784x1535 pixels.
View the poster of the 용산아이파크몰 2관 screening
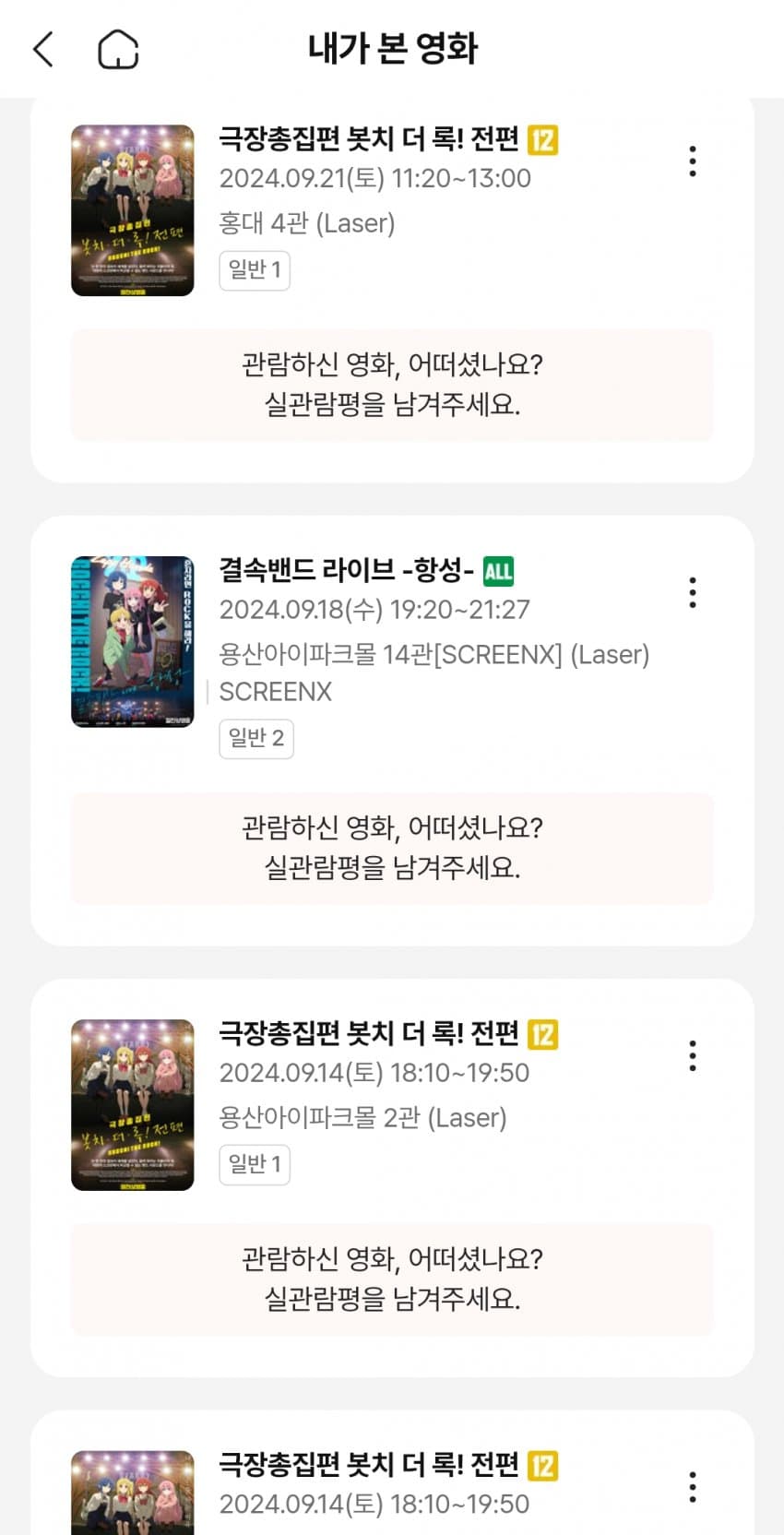(133, 1104)
